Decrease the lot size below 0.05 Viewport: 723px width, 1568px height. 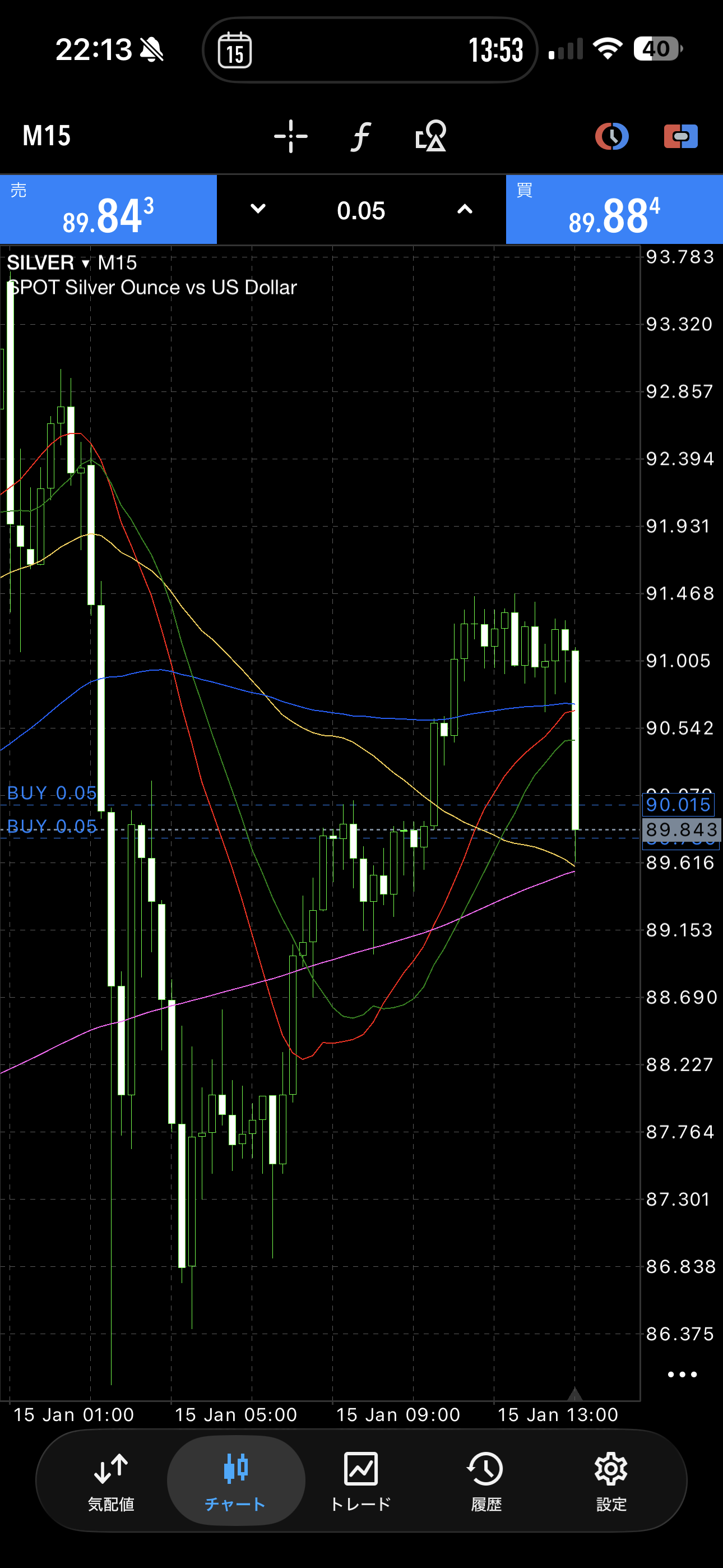[x=258, y=209]
